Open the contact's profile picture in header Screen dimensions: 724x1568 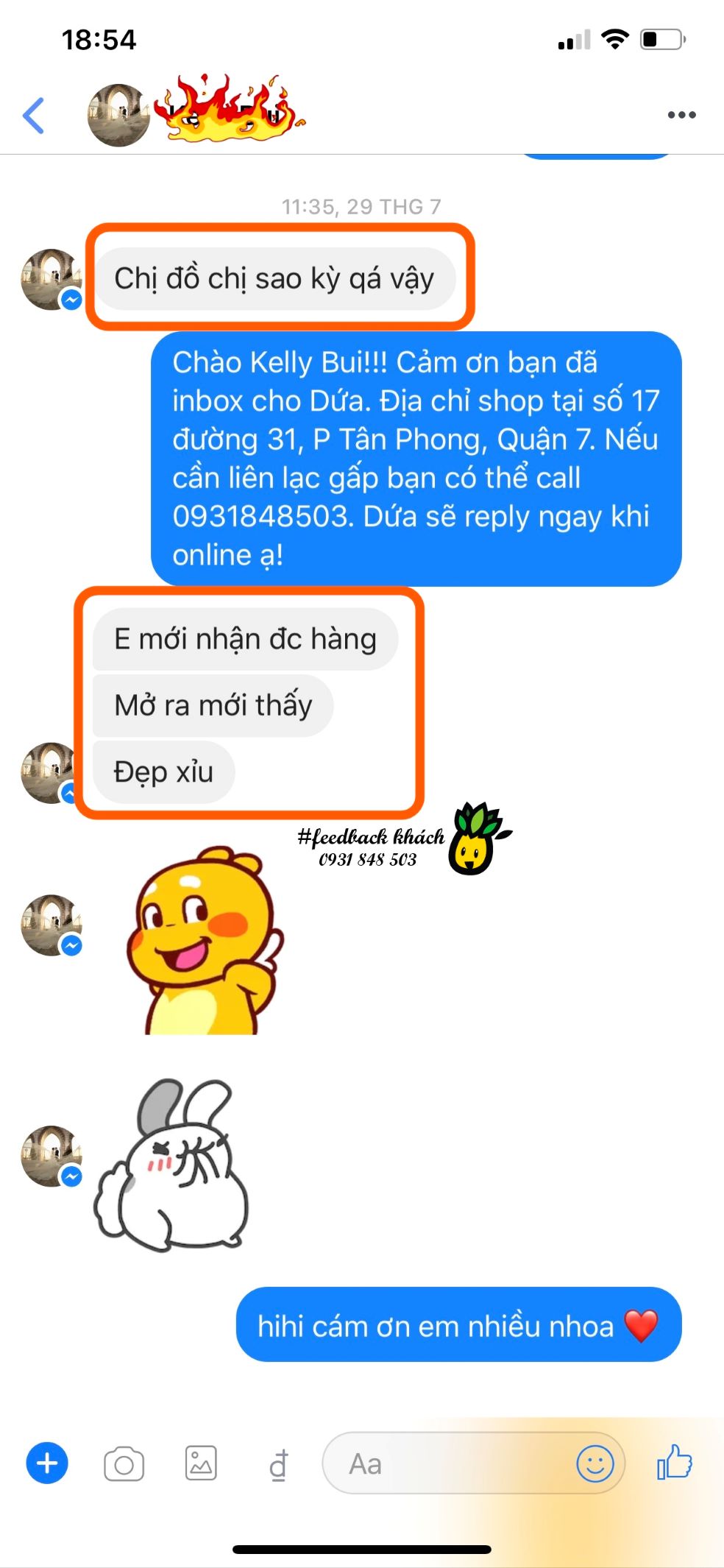118,116
